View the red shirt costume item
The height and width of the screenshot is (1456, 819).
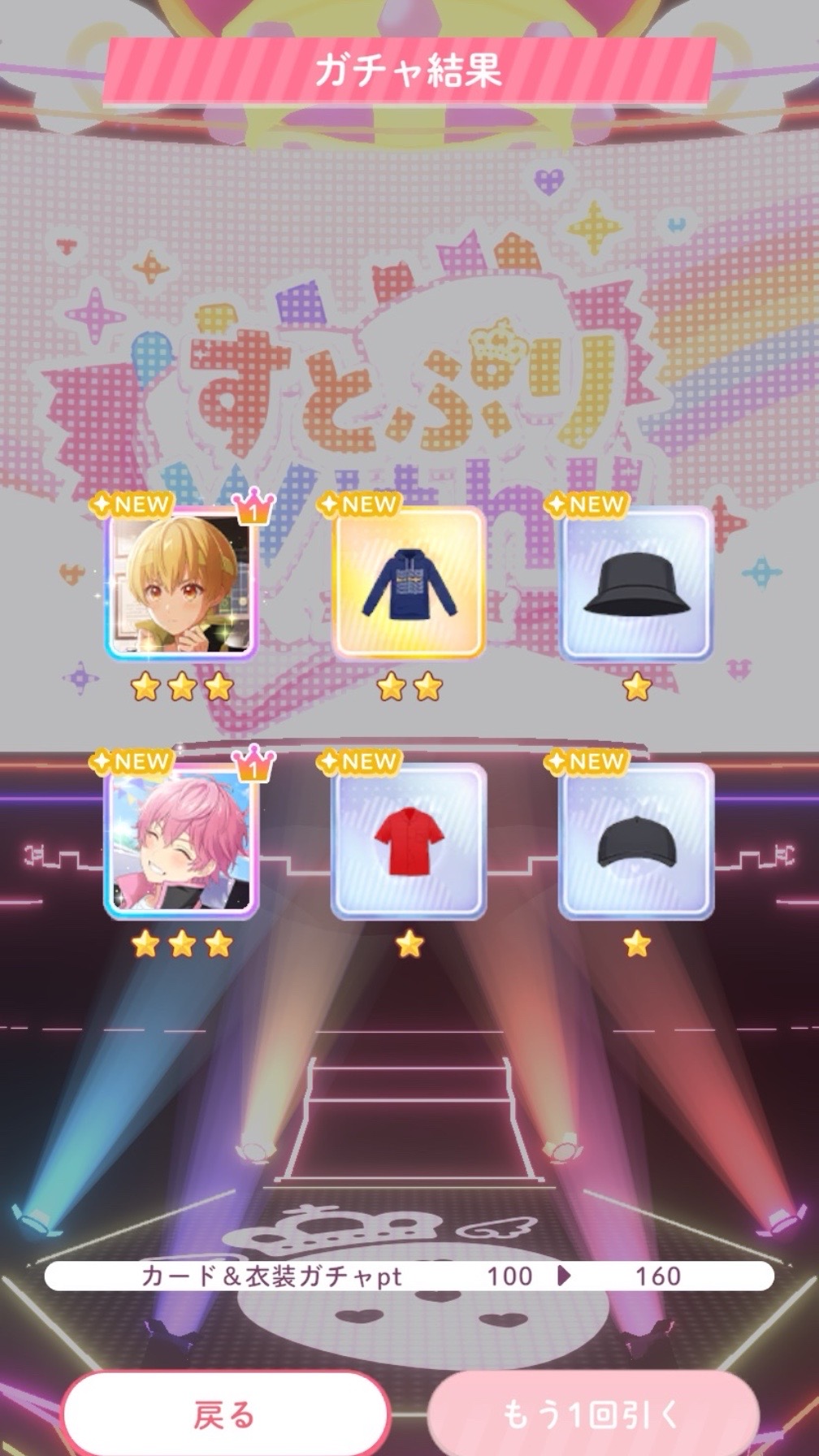point(409,841)
